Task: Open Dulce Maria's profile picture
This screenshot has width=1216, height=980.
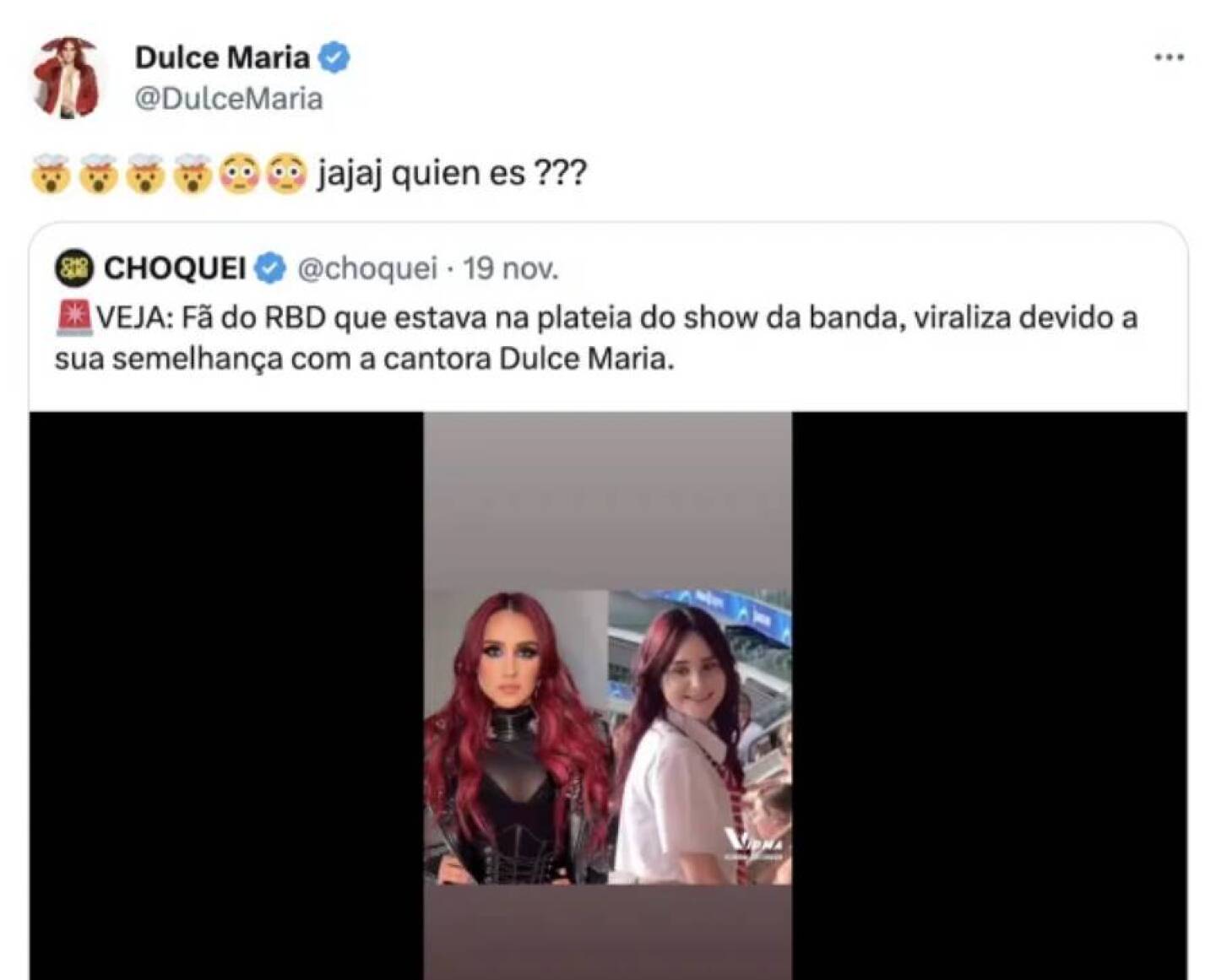Action: point(68,79)
